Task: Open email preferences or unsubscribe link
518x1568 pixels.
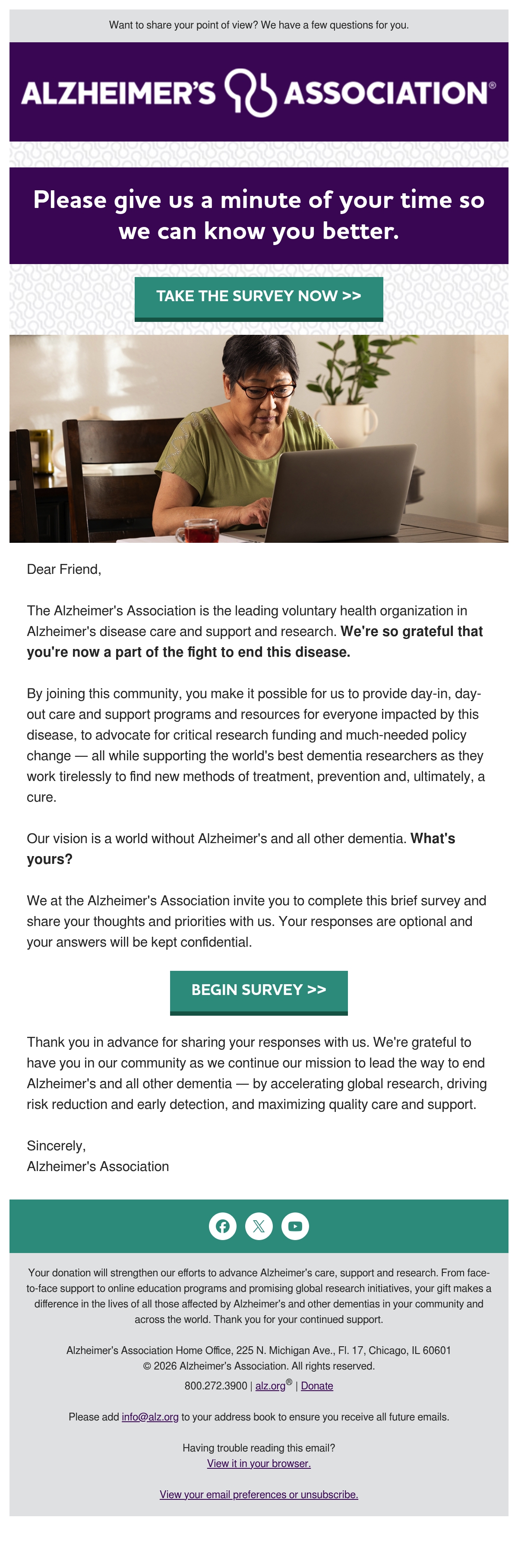Action: [x=259, y=1494]
